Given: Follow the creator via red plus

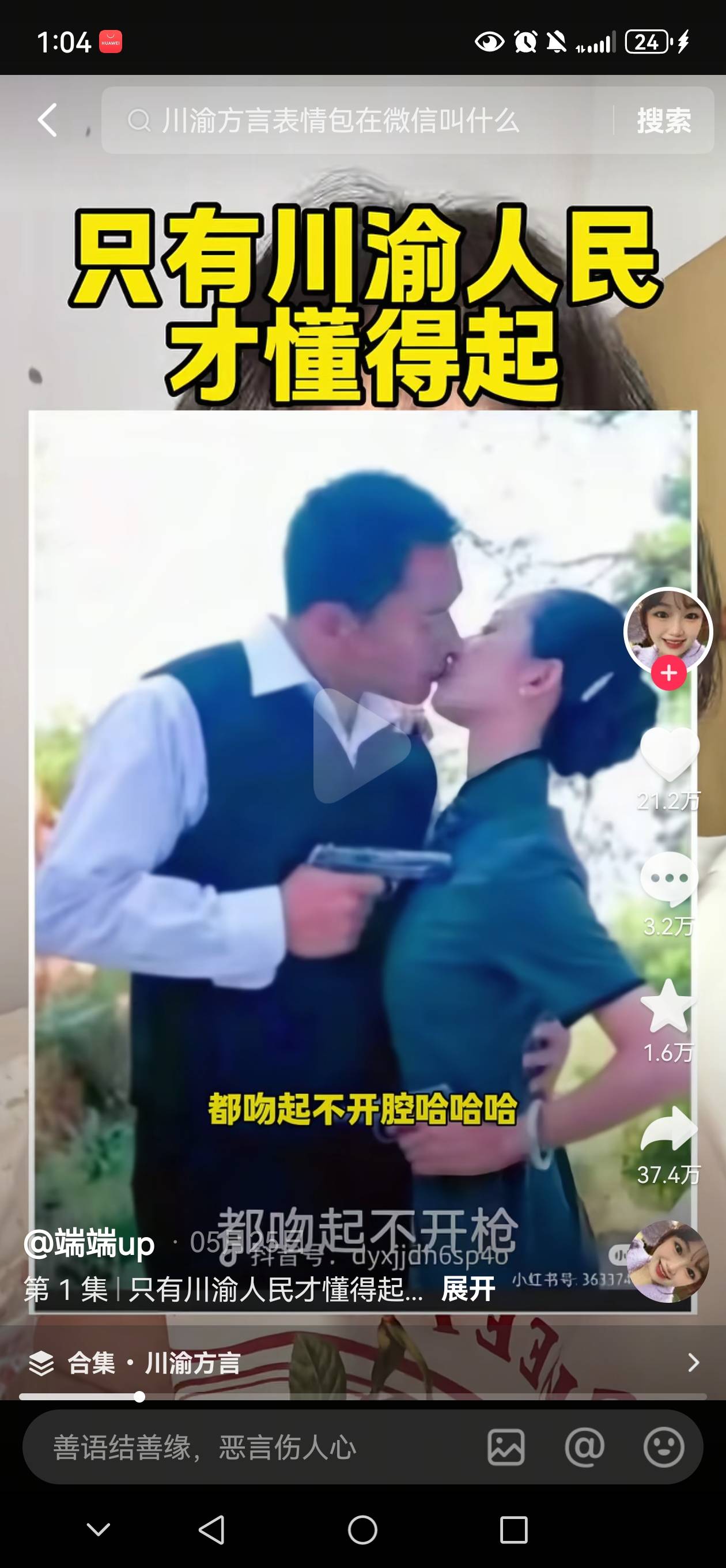Looking at the screenshot, I should (x=668, y=673).
